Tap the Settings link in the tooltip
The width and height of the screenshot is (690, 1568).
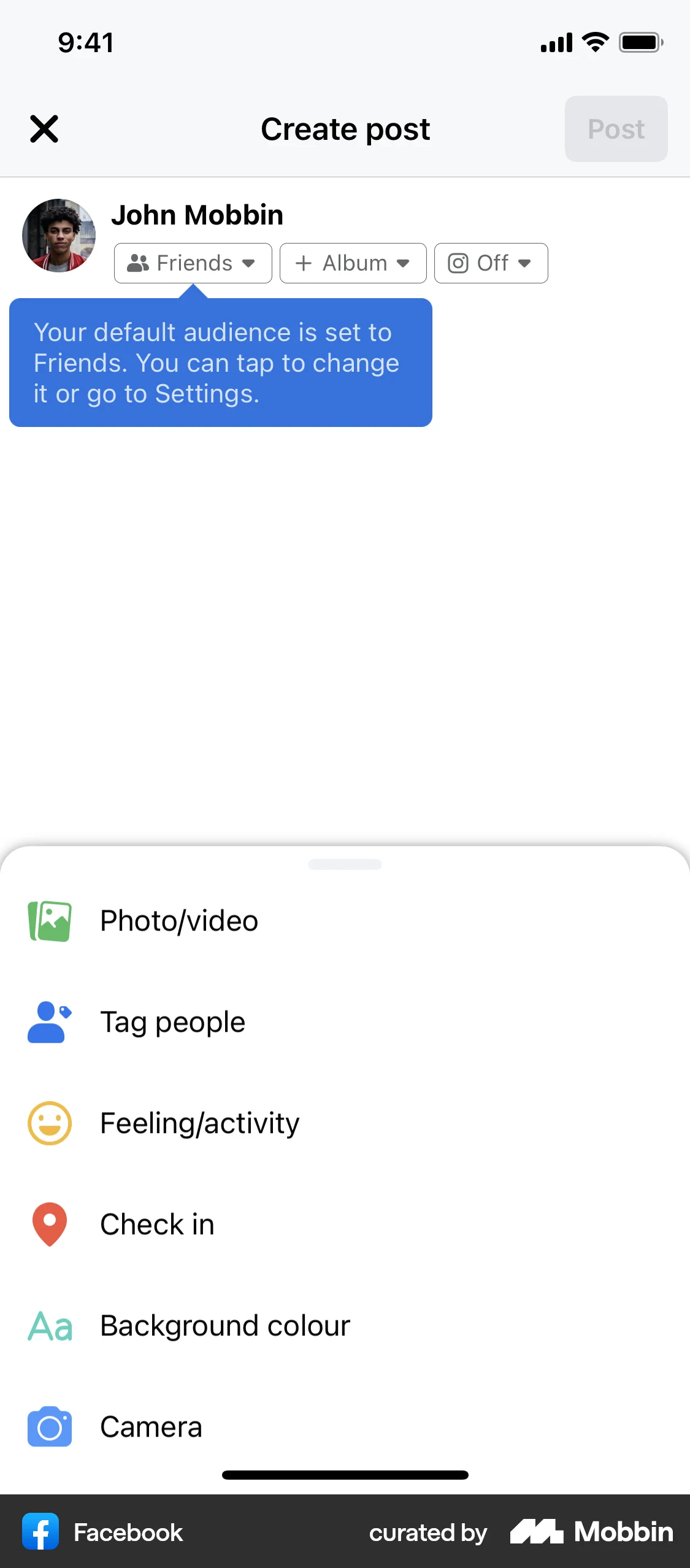[204, 394]
